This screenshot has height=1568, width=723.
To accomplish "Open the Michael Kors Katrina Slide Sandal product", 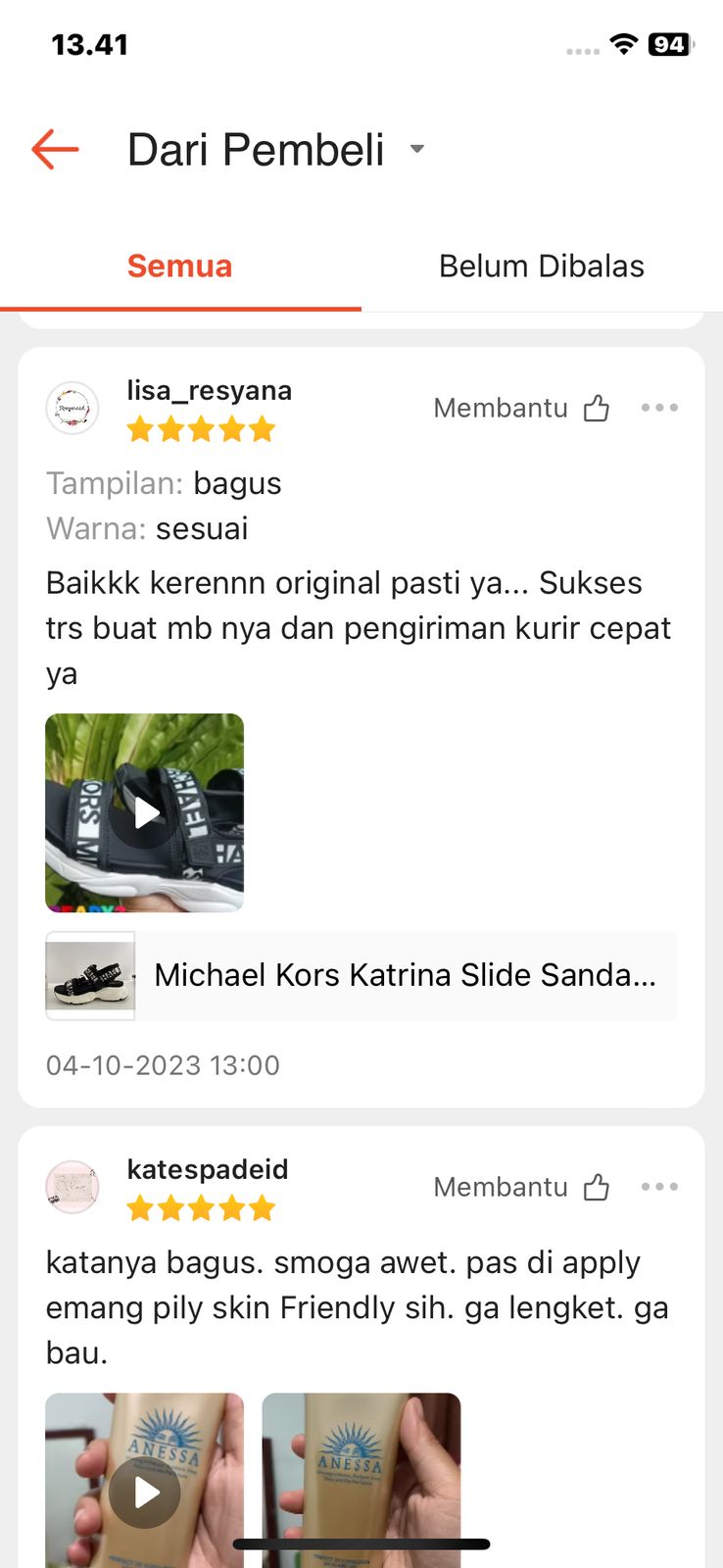I will click(x=361, y=975).
